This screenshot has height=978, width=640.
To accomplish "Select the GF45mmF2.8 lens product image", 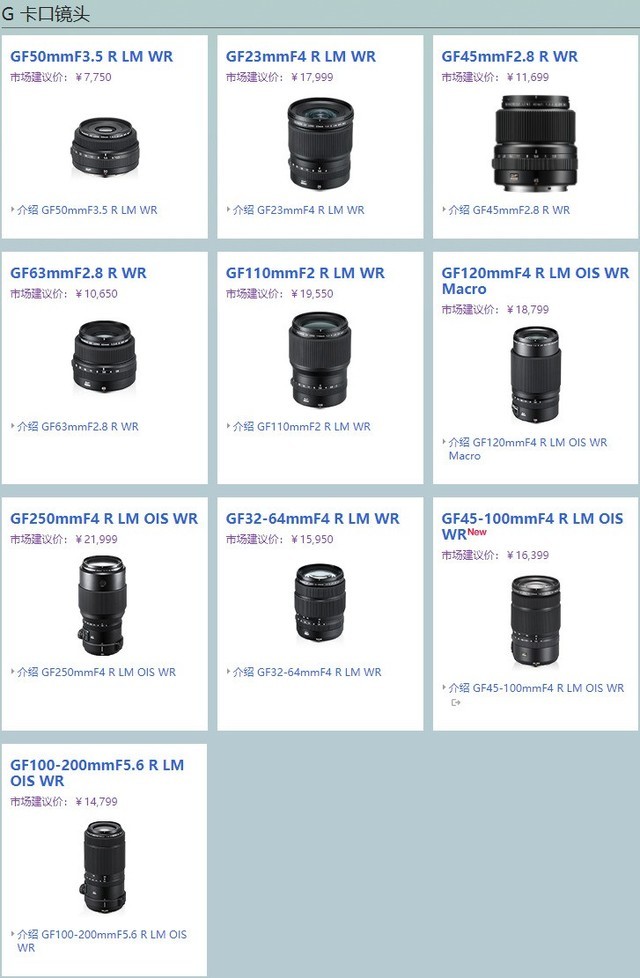I will click(x=534, y=144).
